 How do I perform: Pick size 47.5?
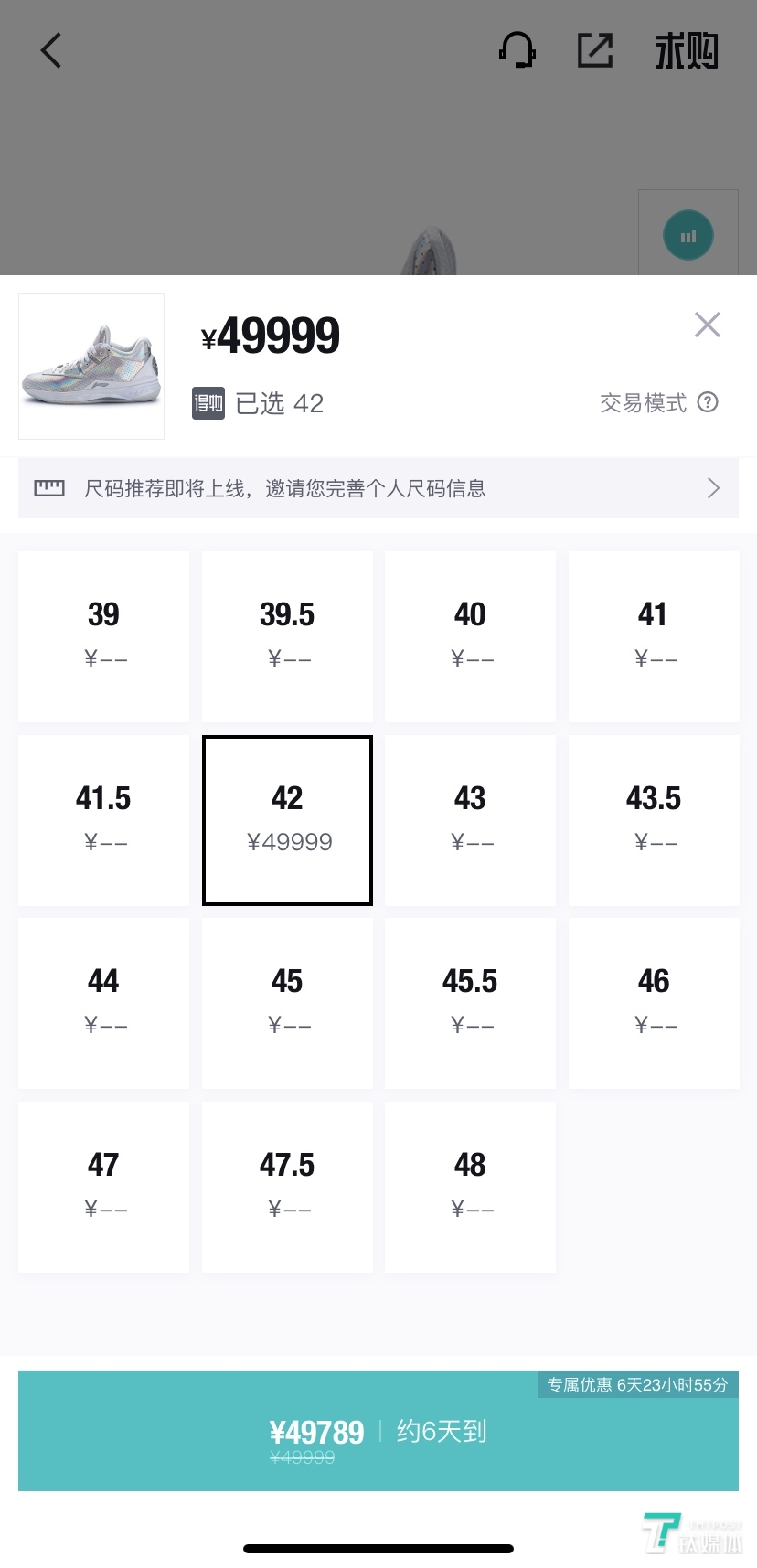coord(287,1186)
